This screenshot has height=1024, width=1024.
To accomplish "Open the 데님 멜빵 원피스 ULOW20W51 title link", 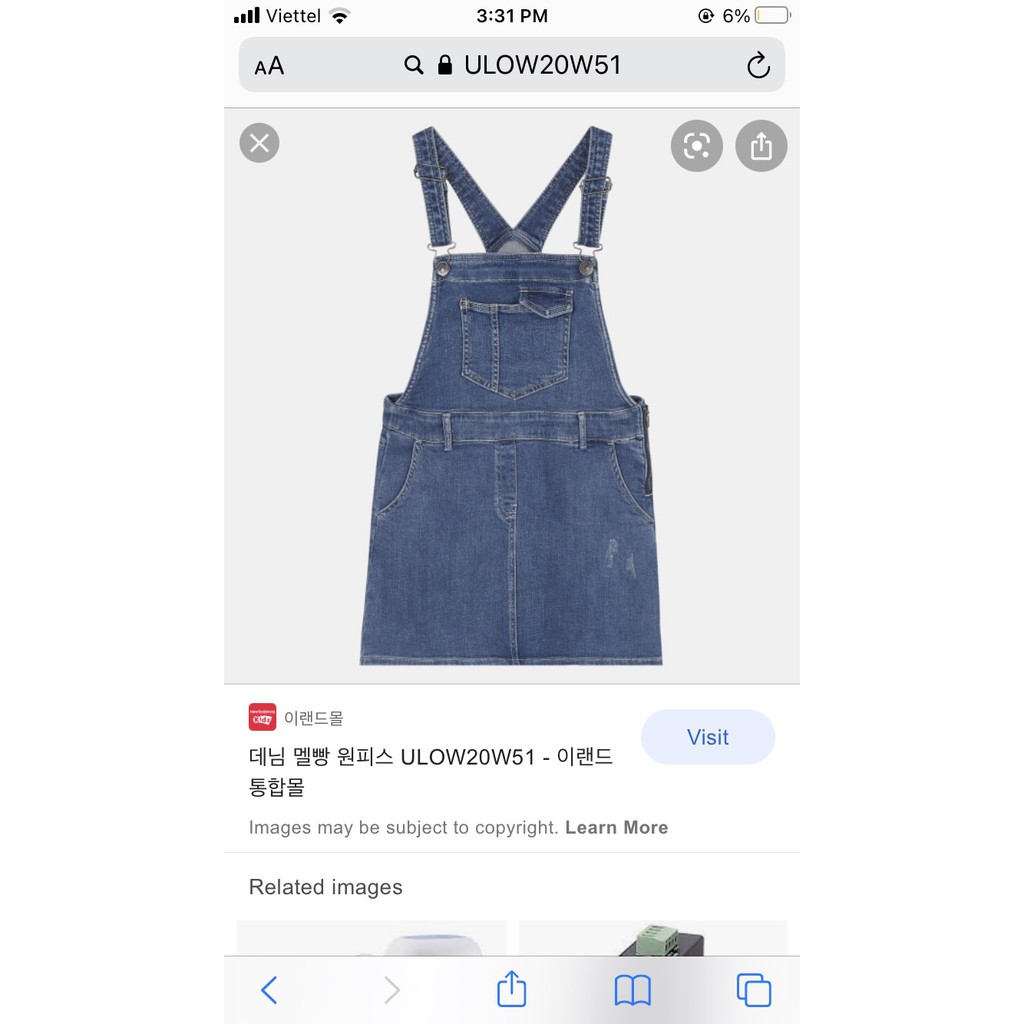I will pos(430,772).
